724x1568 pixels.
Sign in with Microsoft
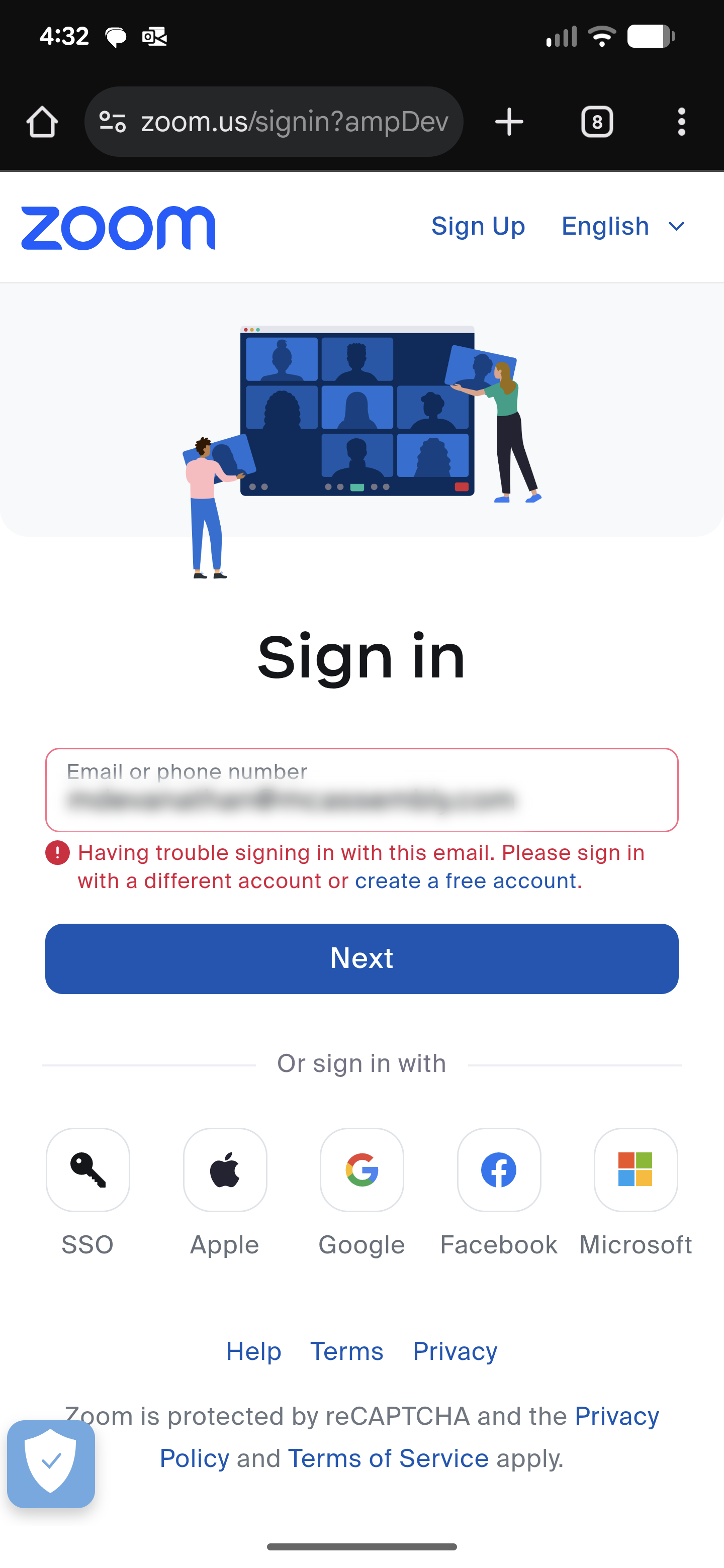[635, 1170]
